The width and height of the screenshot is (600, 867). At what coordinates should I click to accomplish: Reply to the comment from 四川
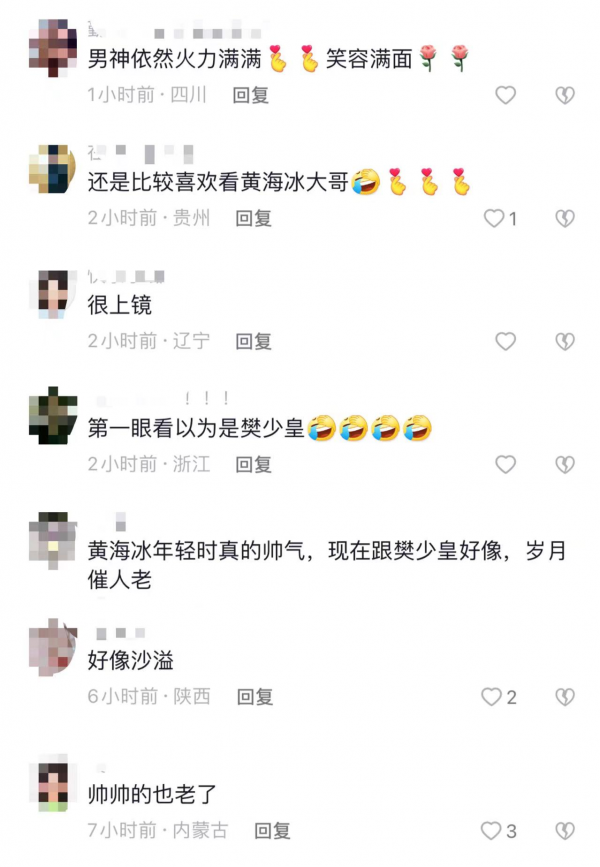251,95
